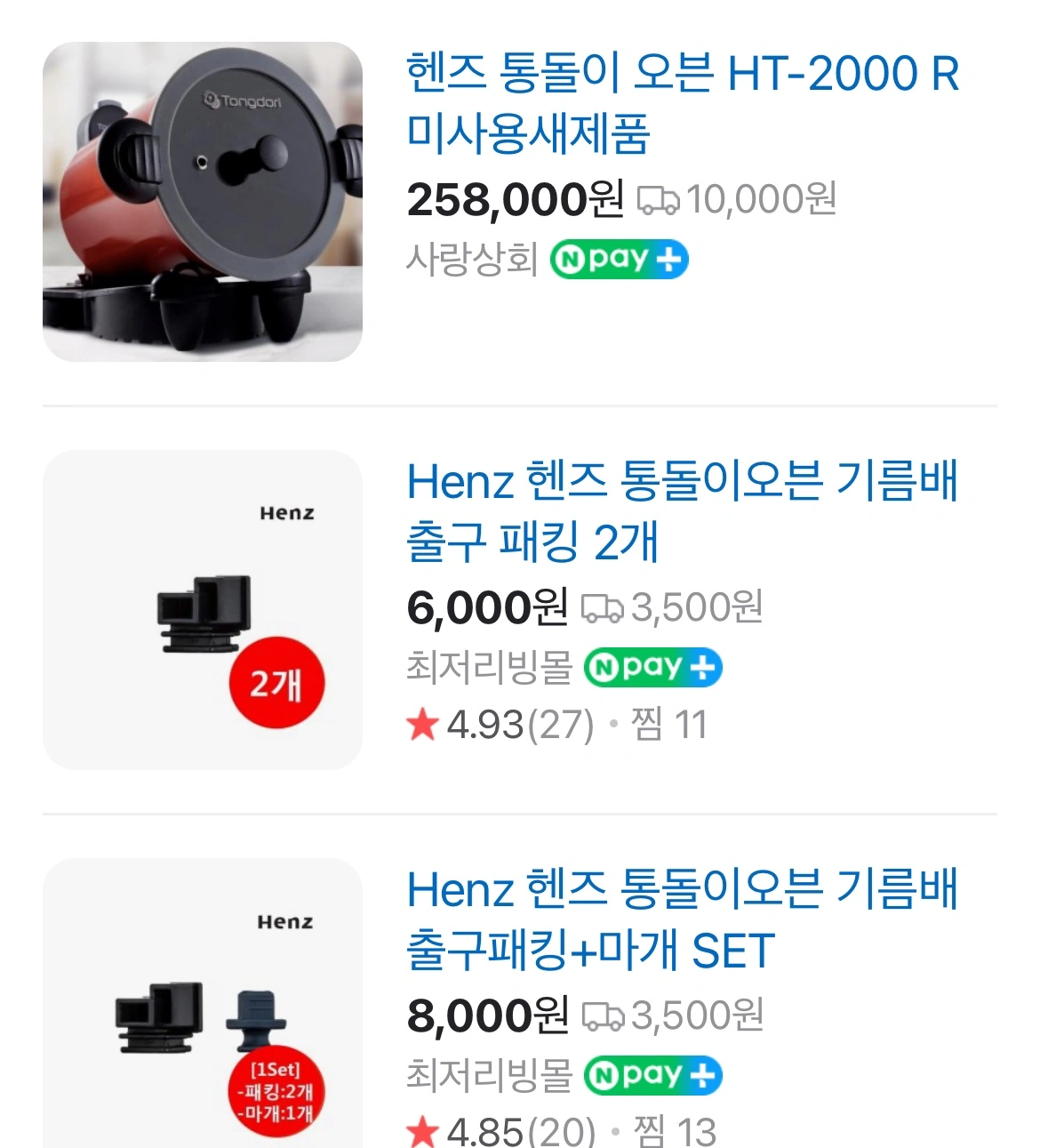Open Henz 기름배출구 패킹 2개 product link
The height and width of the screenshot is (1148, 1040).
tap(682, 511)
